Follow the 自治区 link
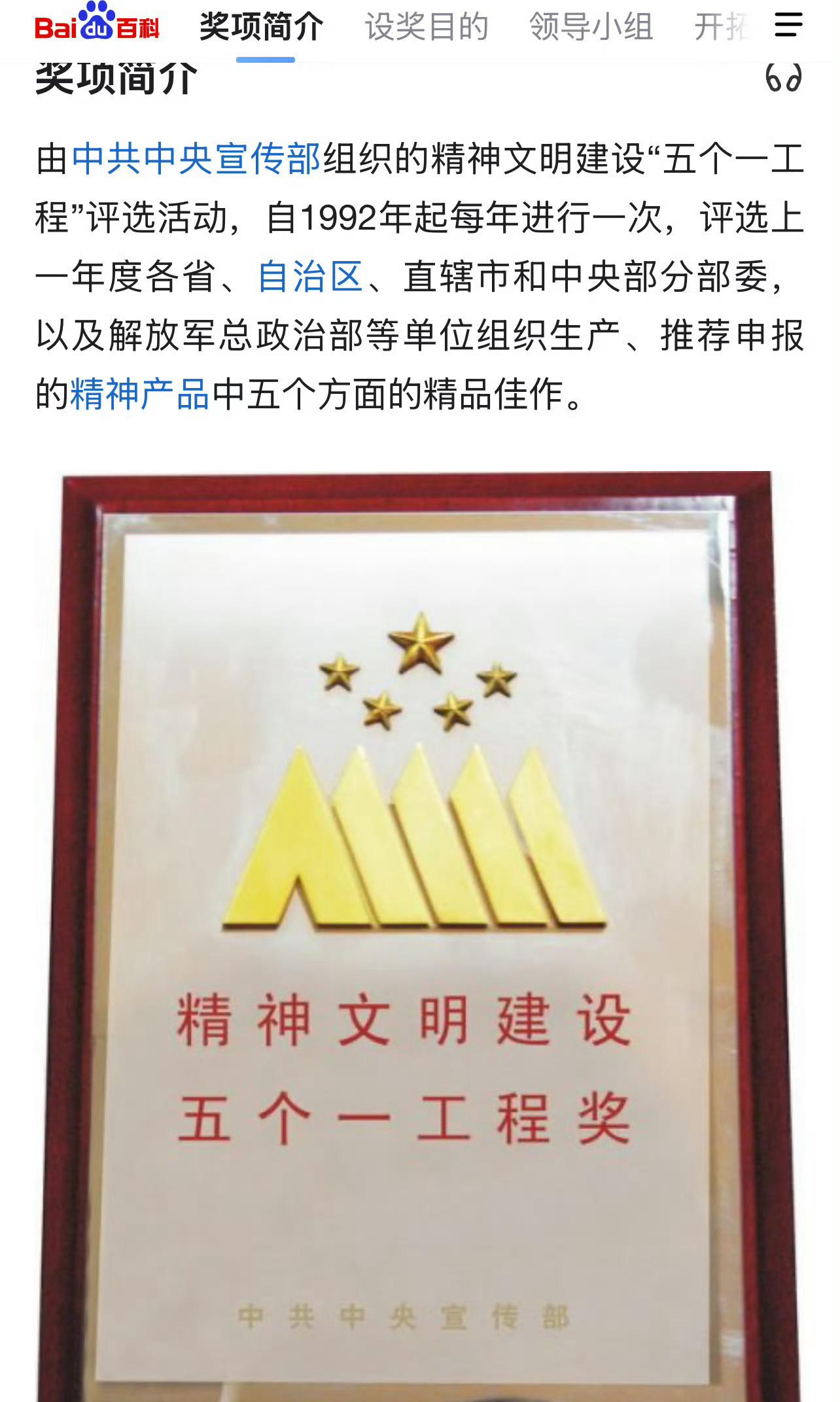The height and width of the screenshot is (1402, 840). tap(310, 276)
